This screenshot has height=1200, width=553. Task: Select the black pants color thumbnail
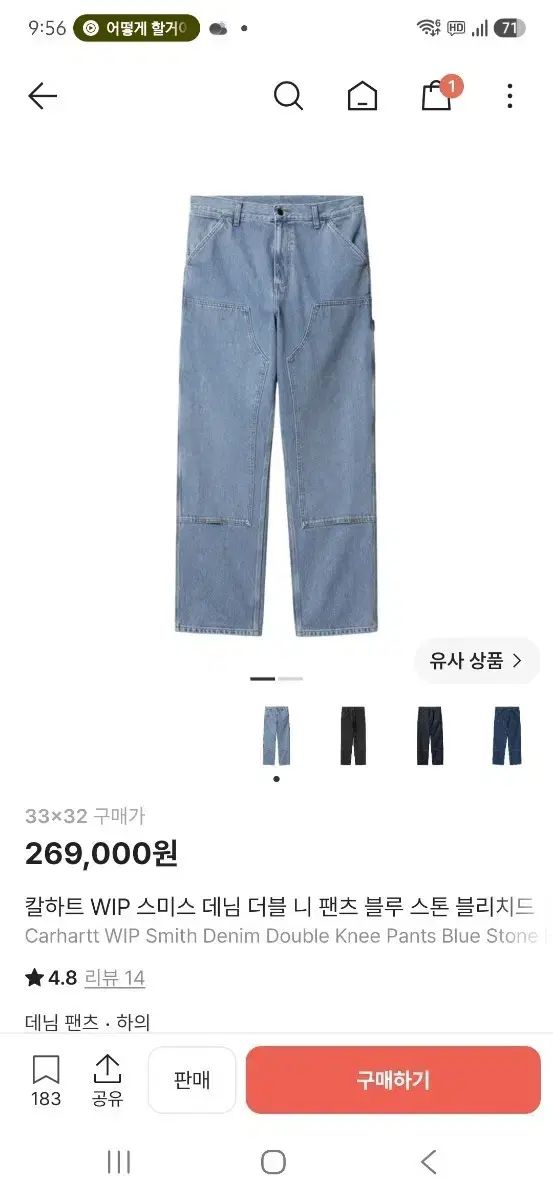pos(353,736)
